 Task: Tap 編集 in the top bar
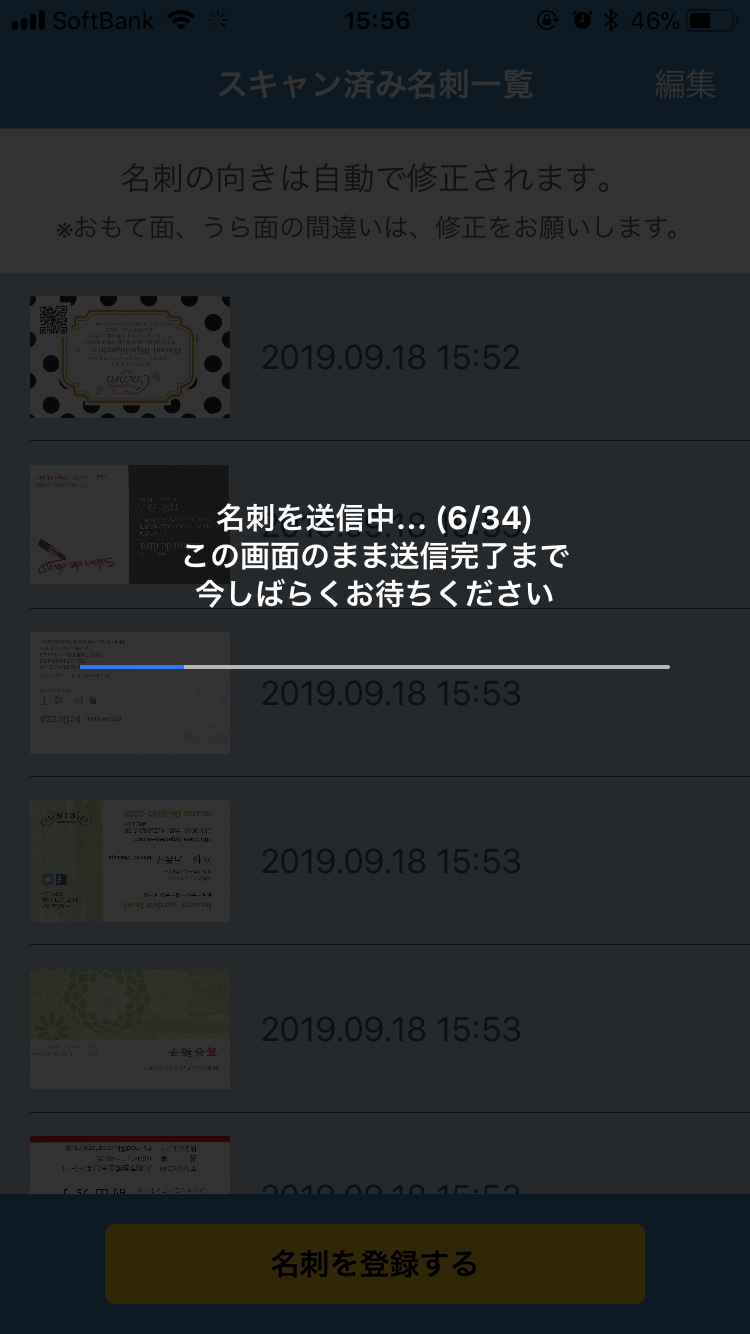pos(685,84)
